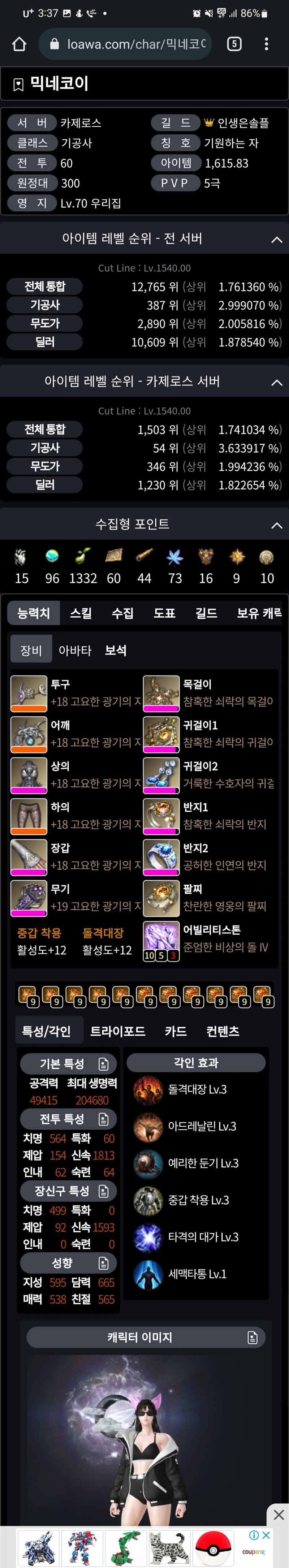
Task: Open the 기본 특성 detail icon
Action: 103,1064
